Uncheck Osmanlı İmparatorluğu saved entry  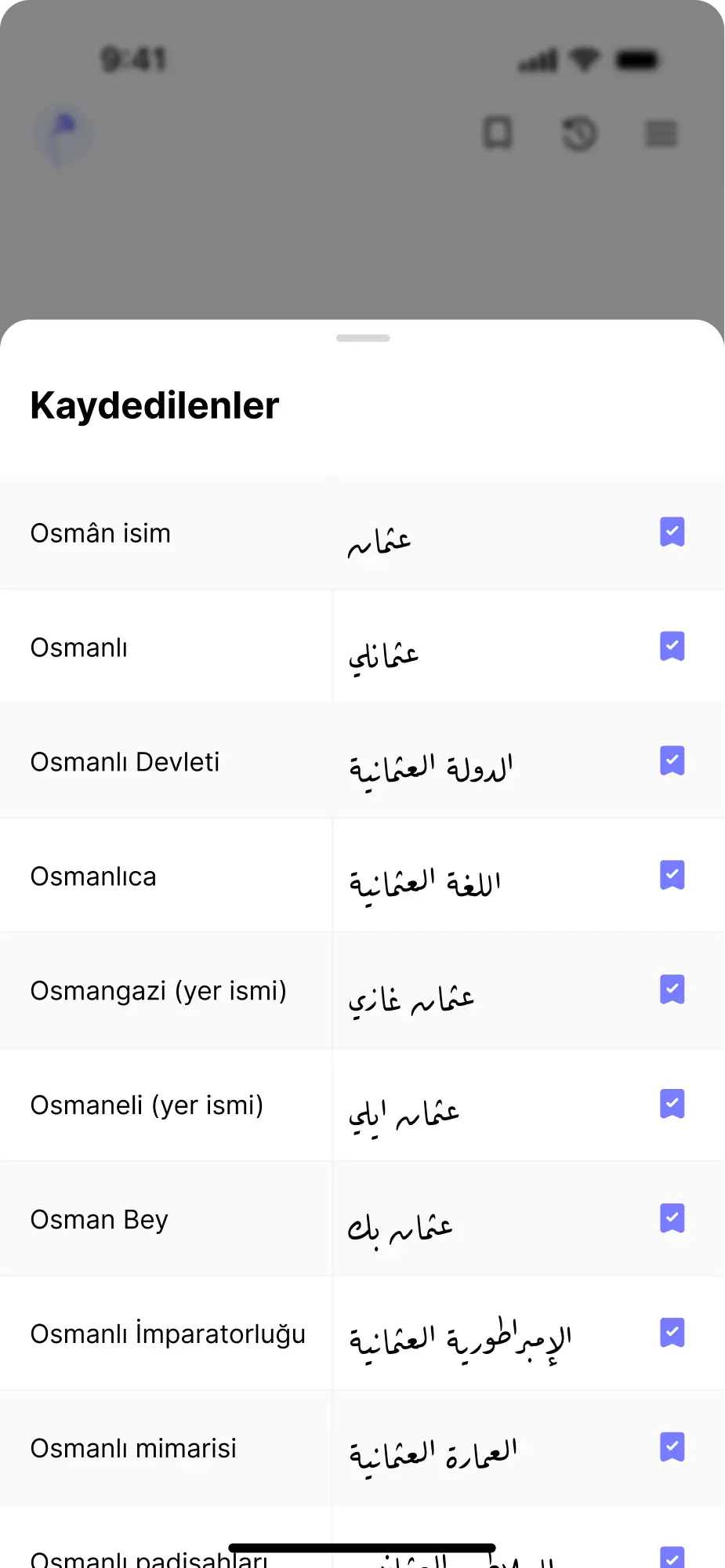672,1332
